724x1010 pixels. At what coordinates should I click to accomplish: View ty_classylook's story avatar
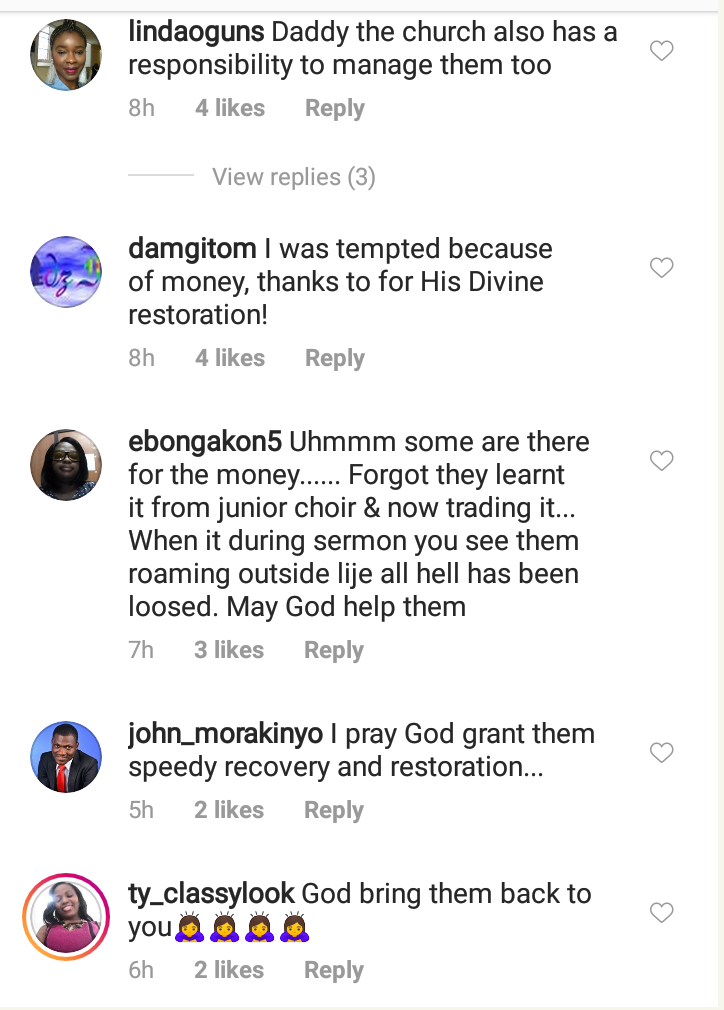(66, 917)
